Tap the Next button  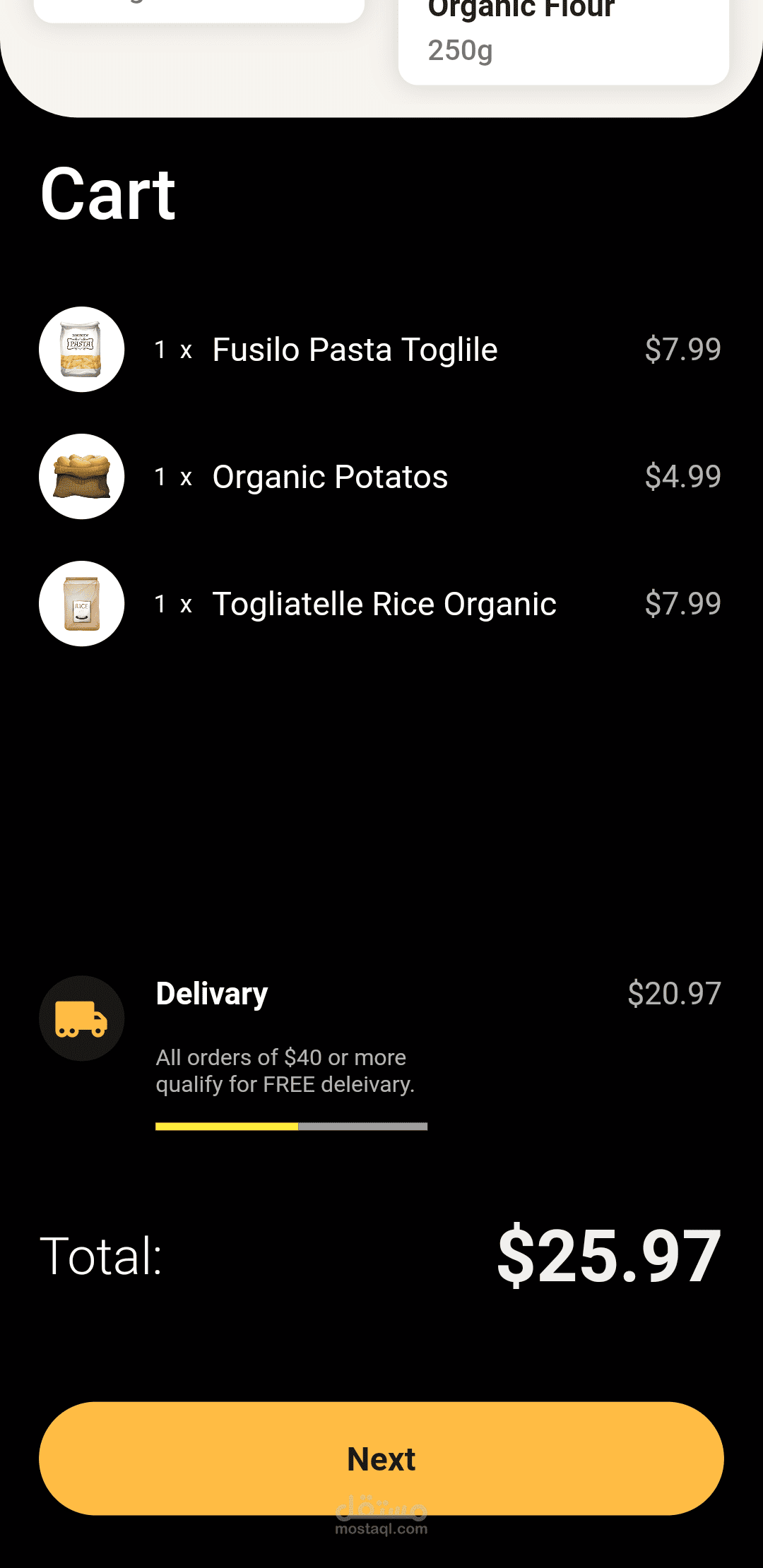(381, 1459)
